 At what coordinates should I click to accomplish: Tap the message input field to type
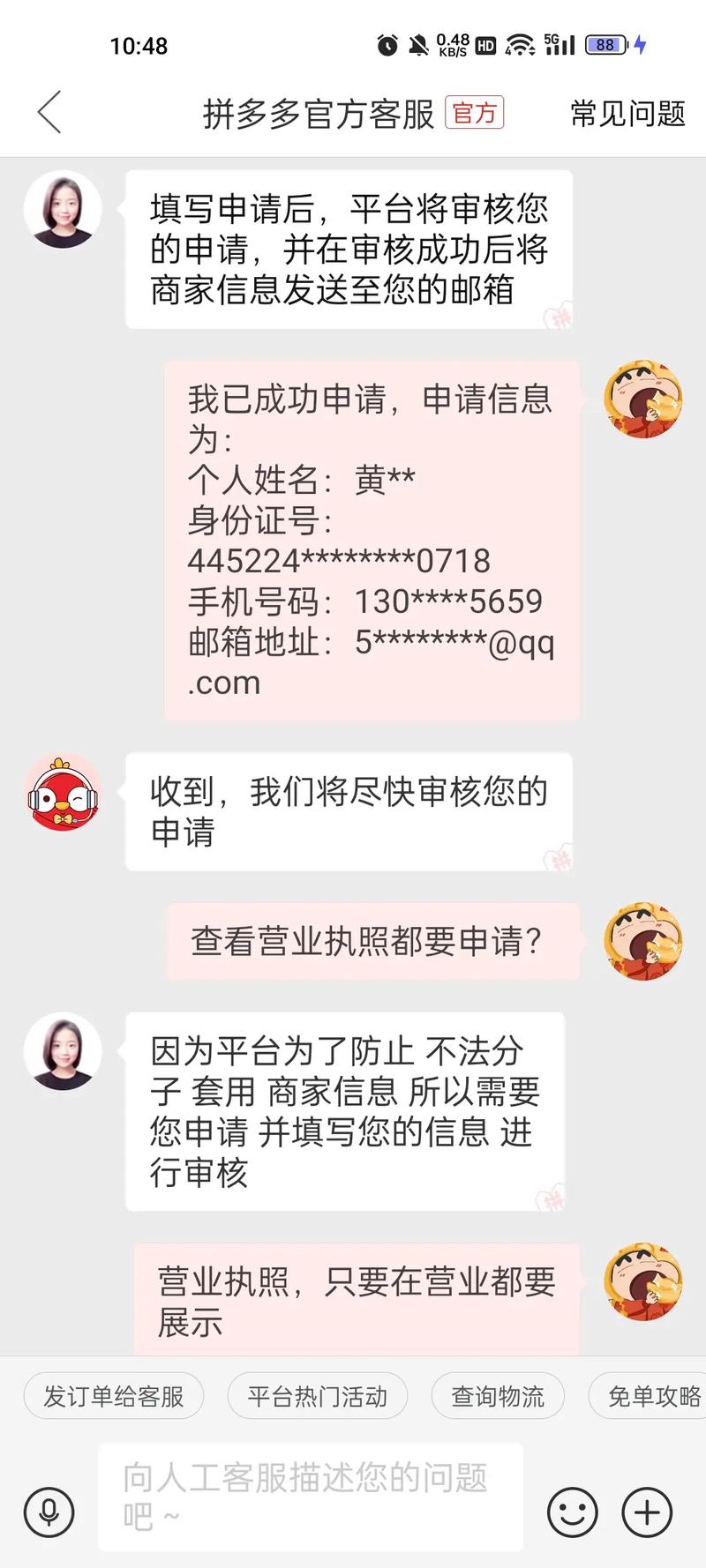click(x=309, y=1499)
